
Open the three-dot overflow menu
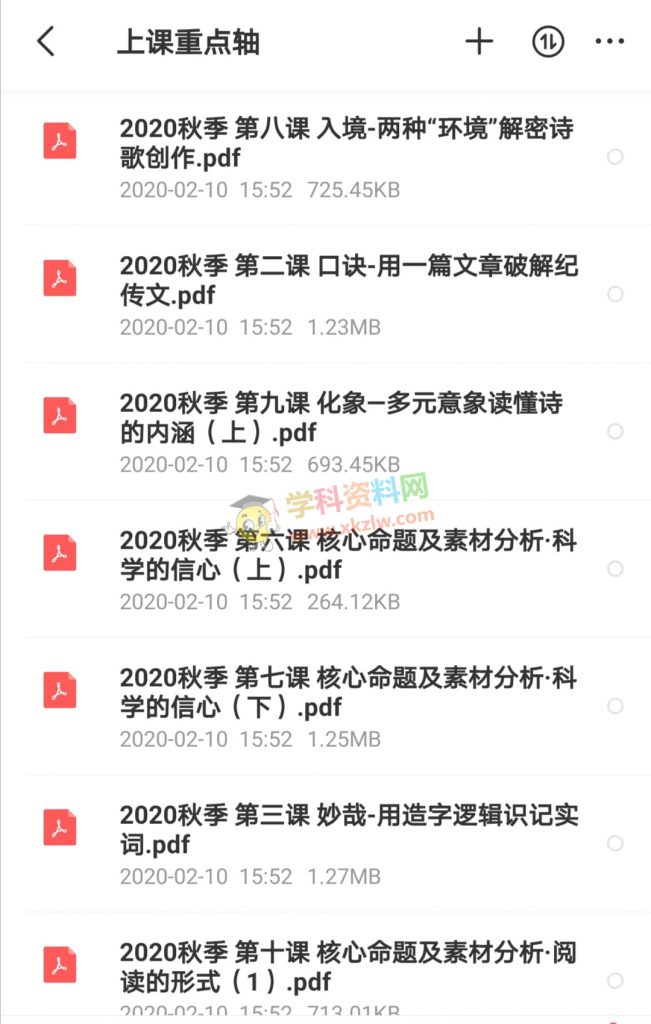(x=609, y=42)
